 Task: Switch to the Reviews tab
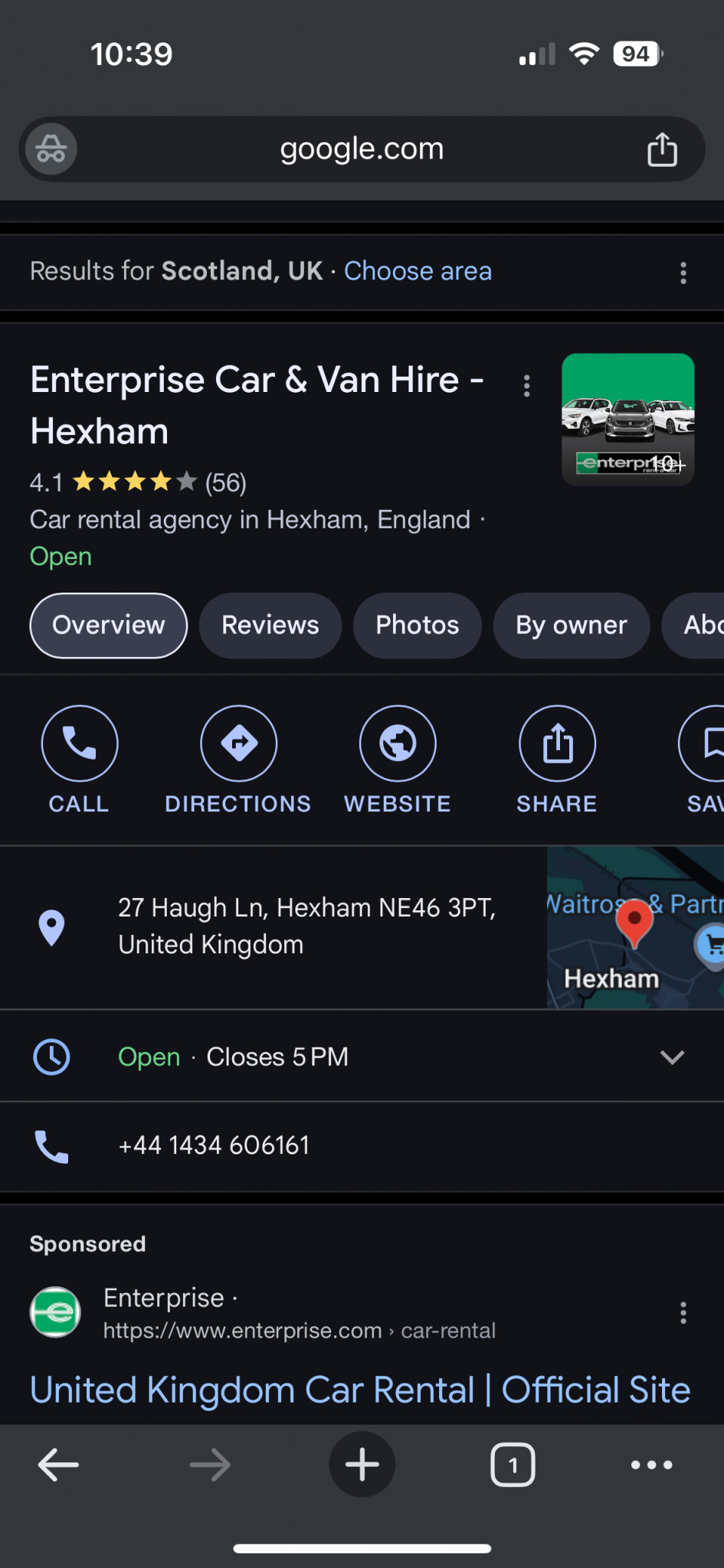pyautogui.click(x=270, y=626)
